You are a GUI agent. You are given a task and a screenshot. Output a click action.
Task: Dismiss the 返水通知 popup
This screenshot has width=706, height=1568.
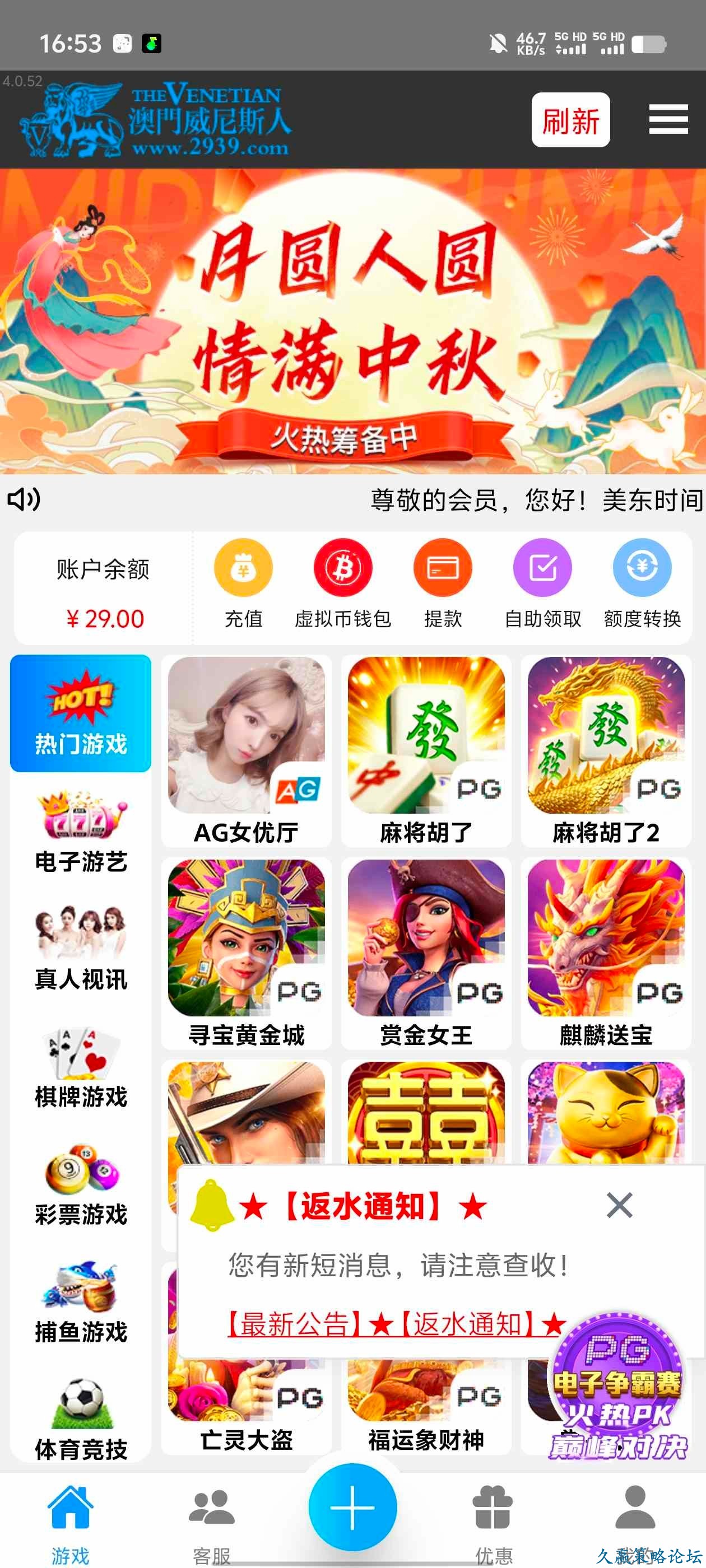[620, 1205]
